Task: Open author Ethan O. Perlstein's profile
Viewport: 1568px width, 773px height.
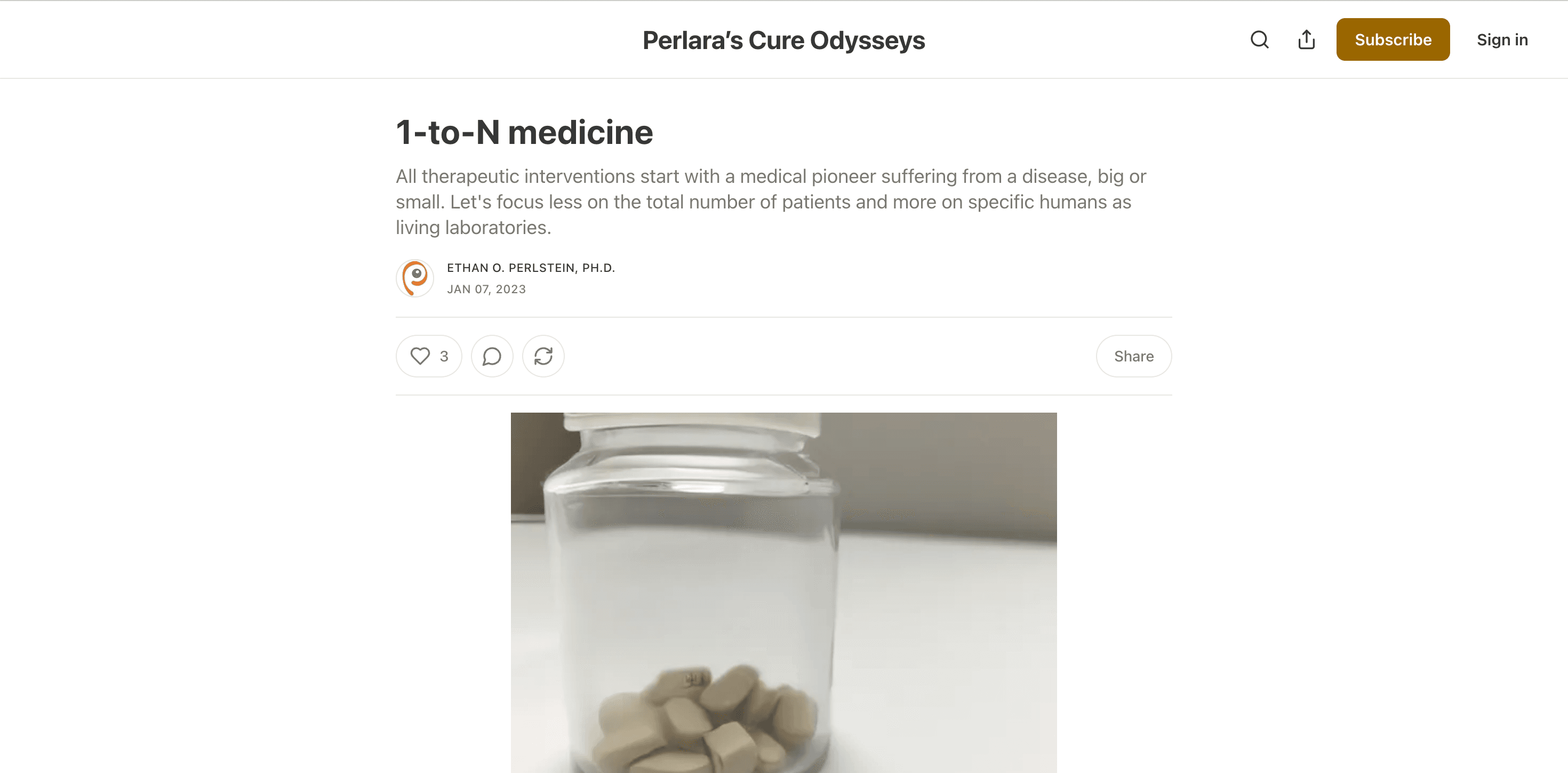Action: (530, 268)
